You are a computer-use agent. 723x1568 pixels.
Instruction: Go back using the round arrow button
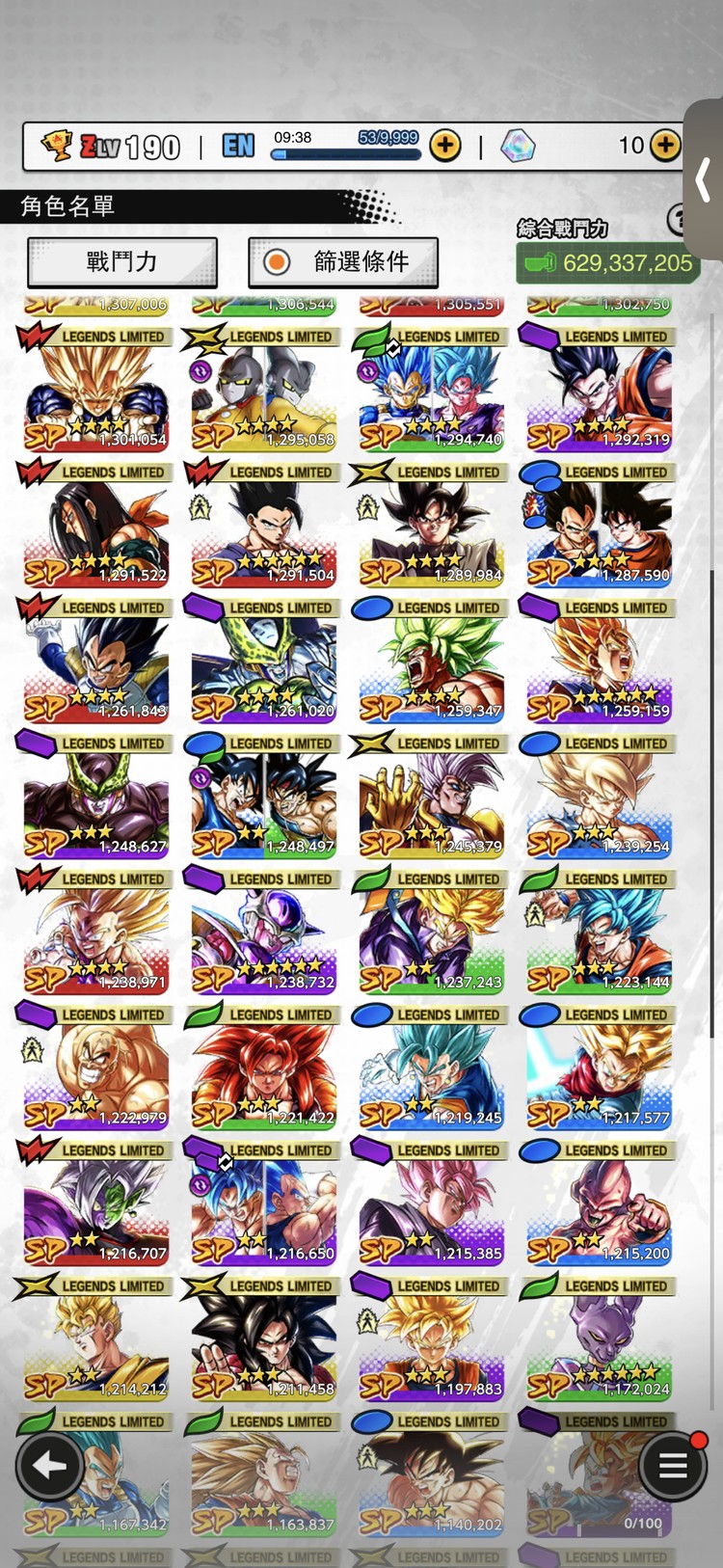(48, 1466)
